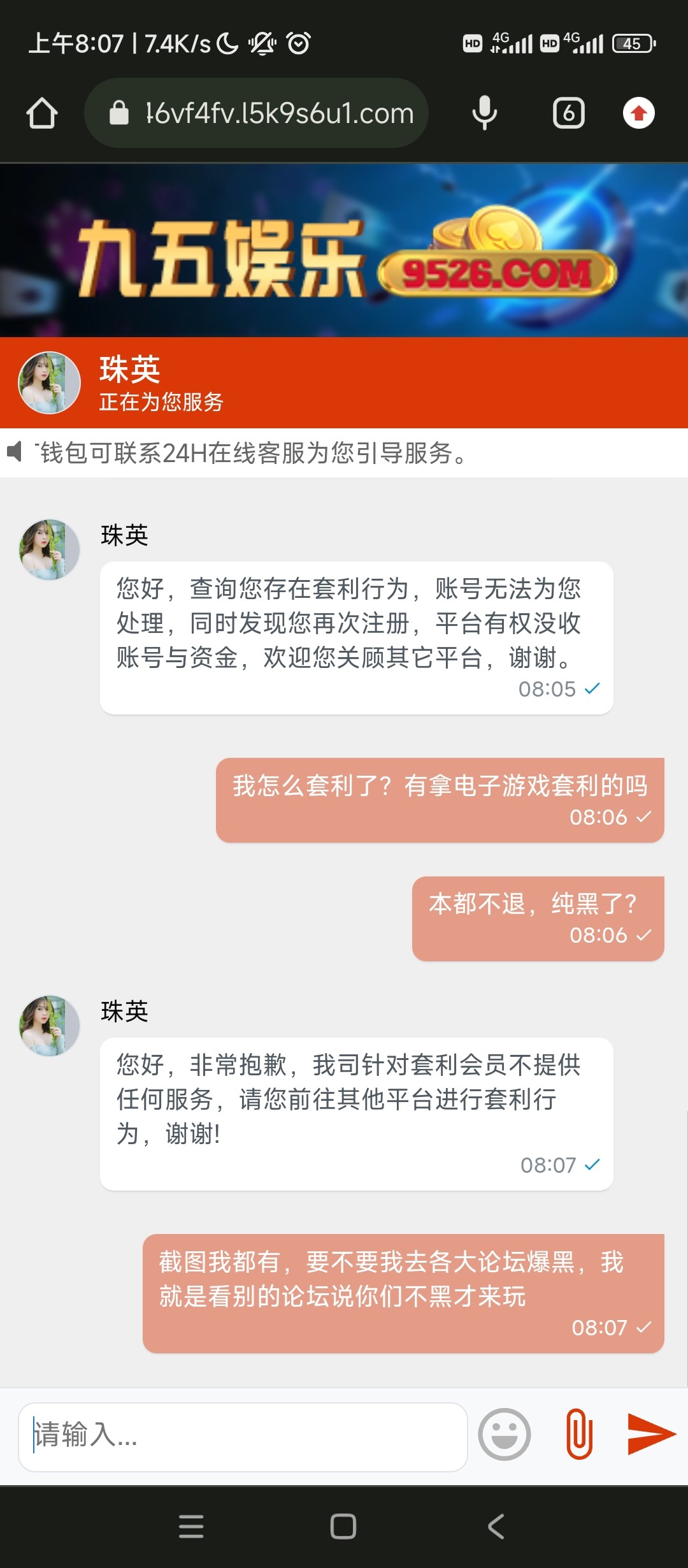Tap the red page update arrow icon
The width and height of the screenshot is (688, 1568).
tap(640, 113)
